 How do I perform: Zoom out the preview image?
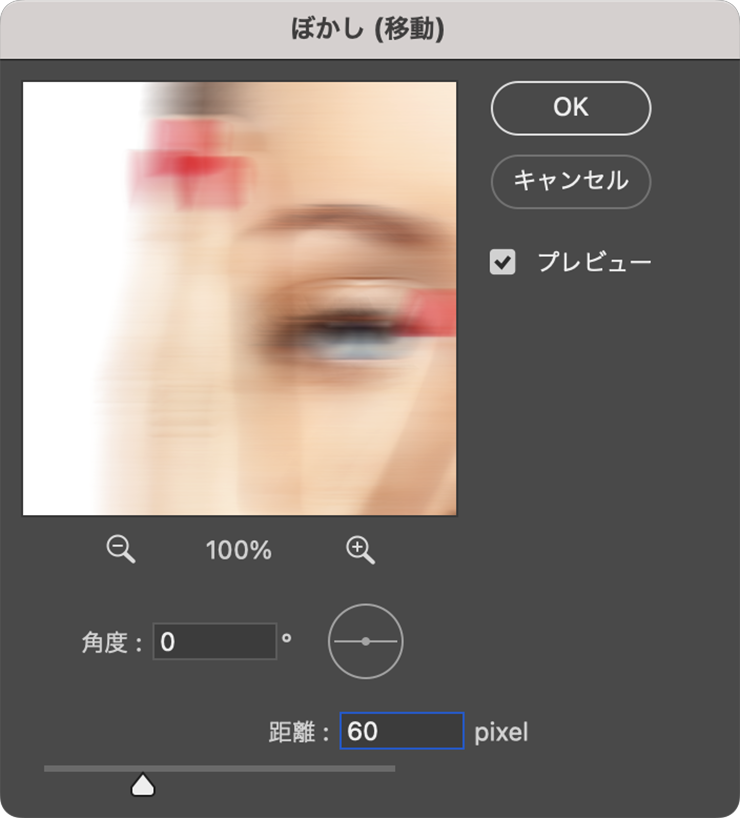coord(121,549)
